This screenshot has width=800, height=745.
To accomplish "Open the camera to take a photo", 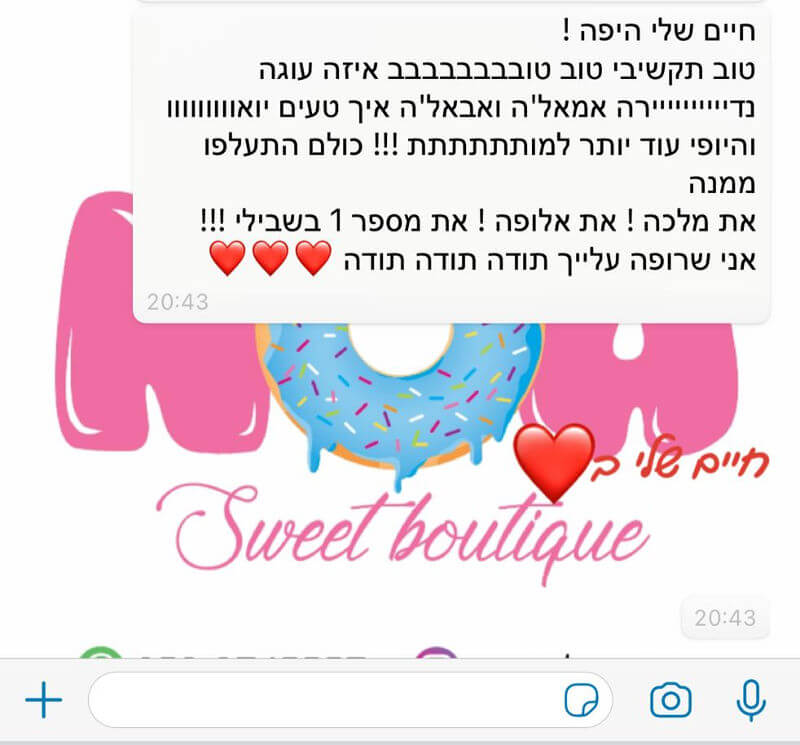I will tap(670, 700).
